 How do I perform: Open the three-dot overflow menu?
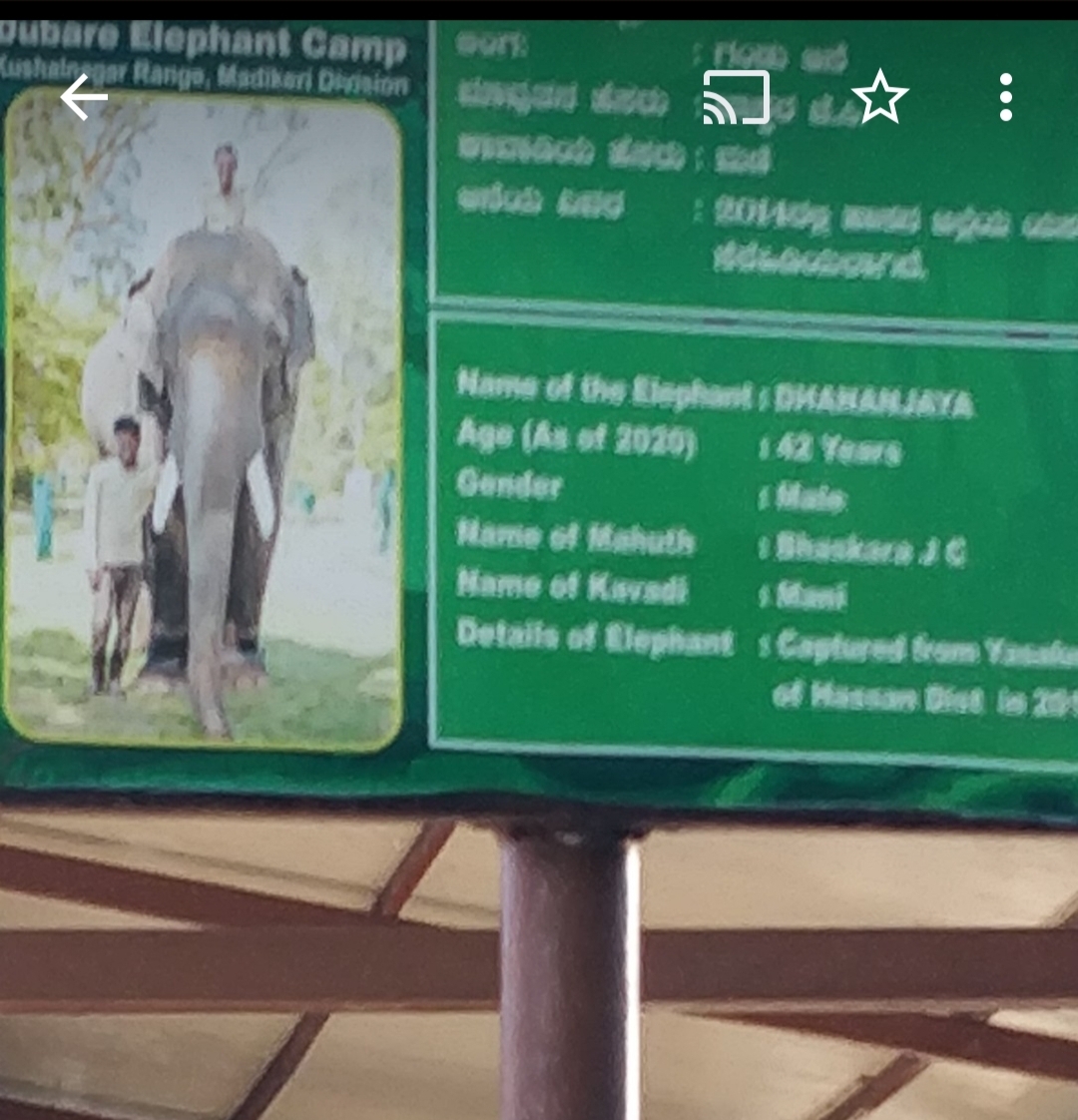point(1006,98)
